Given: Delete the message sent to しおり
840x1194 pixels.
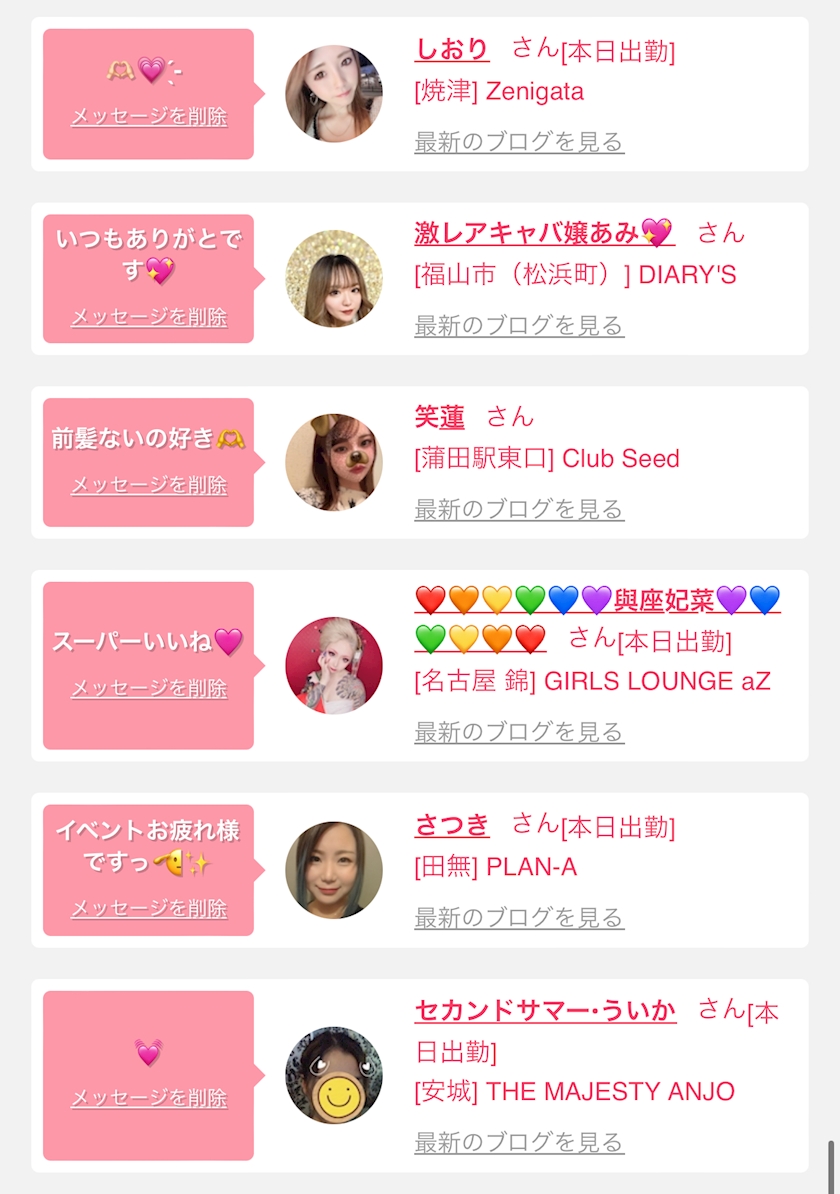Looking at the screenshot, I should pos(149,116).
